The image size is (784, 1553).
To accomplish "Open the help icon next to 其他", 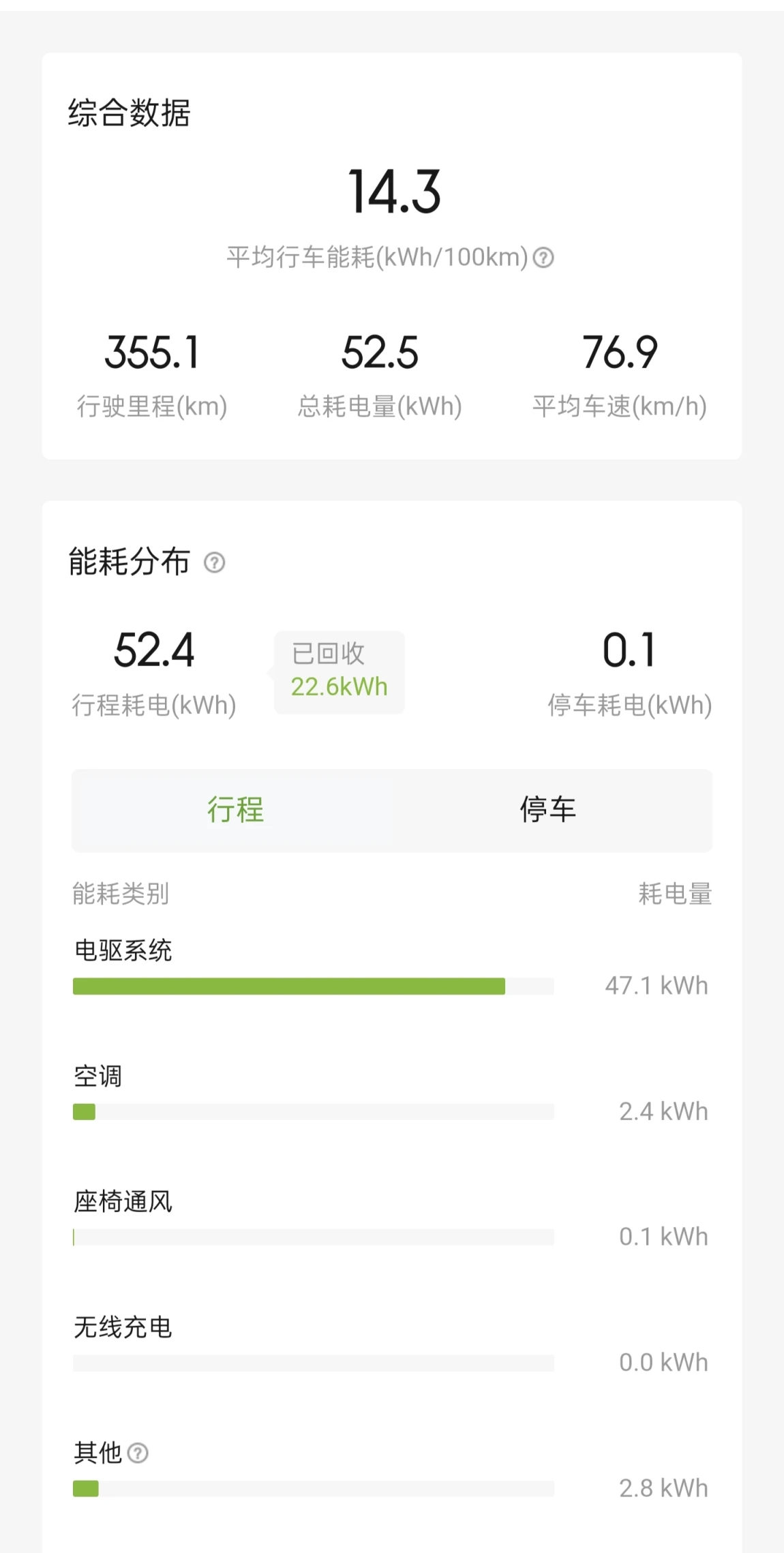I will [138, 1453].
